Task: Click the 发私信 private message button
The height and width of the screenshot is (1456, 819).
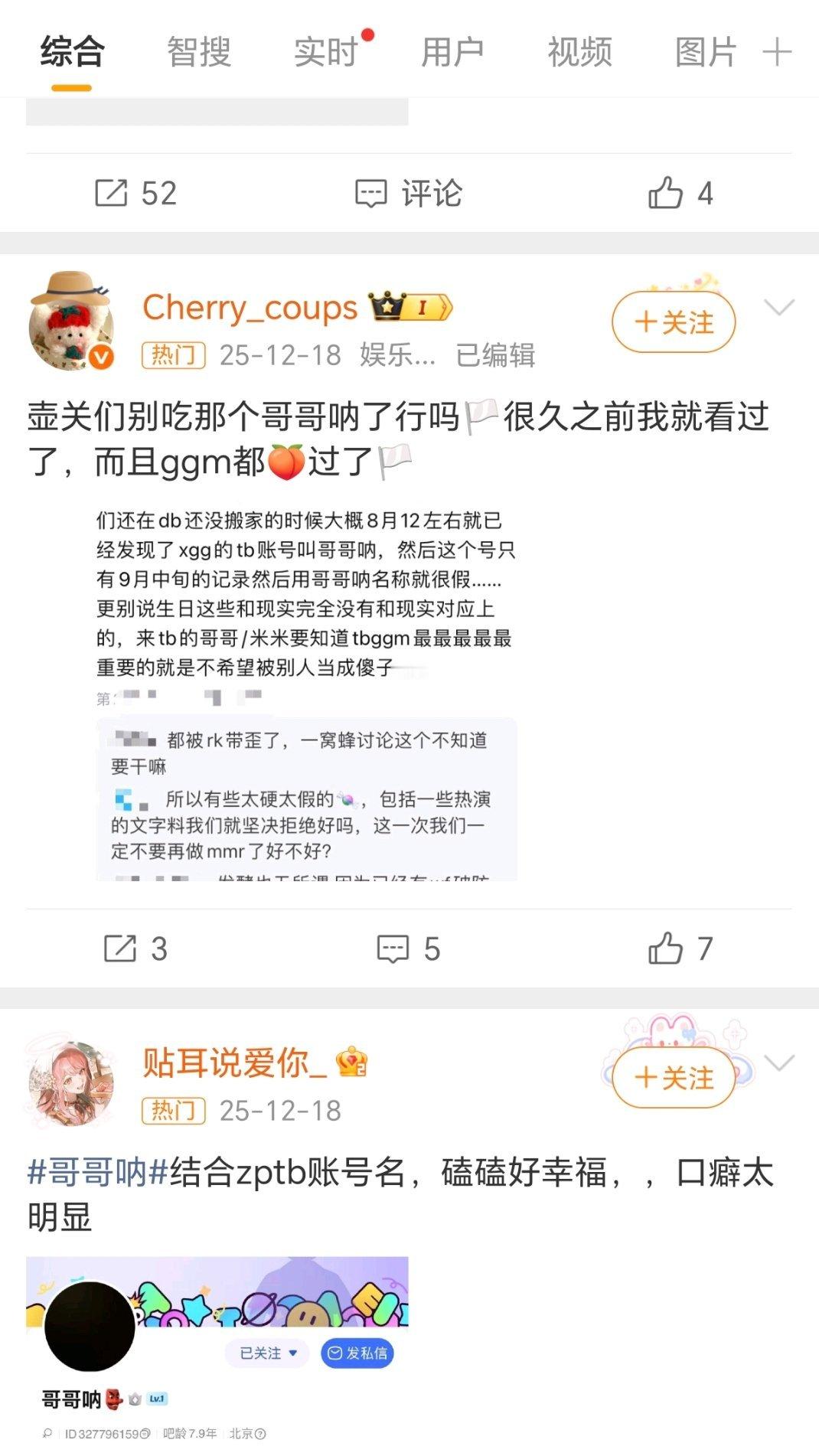Action: tap(358, 1354)
